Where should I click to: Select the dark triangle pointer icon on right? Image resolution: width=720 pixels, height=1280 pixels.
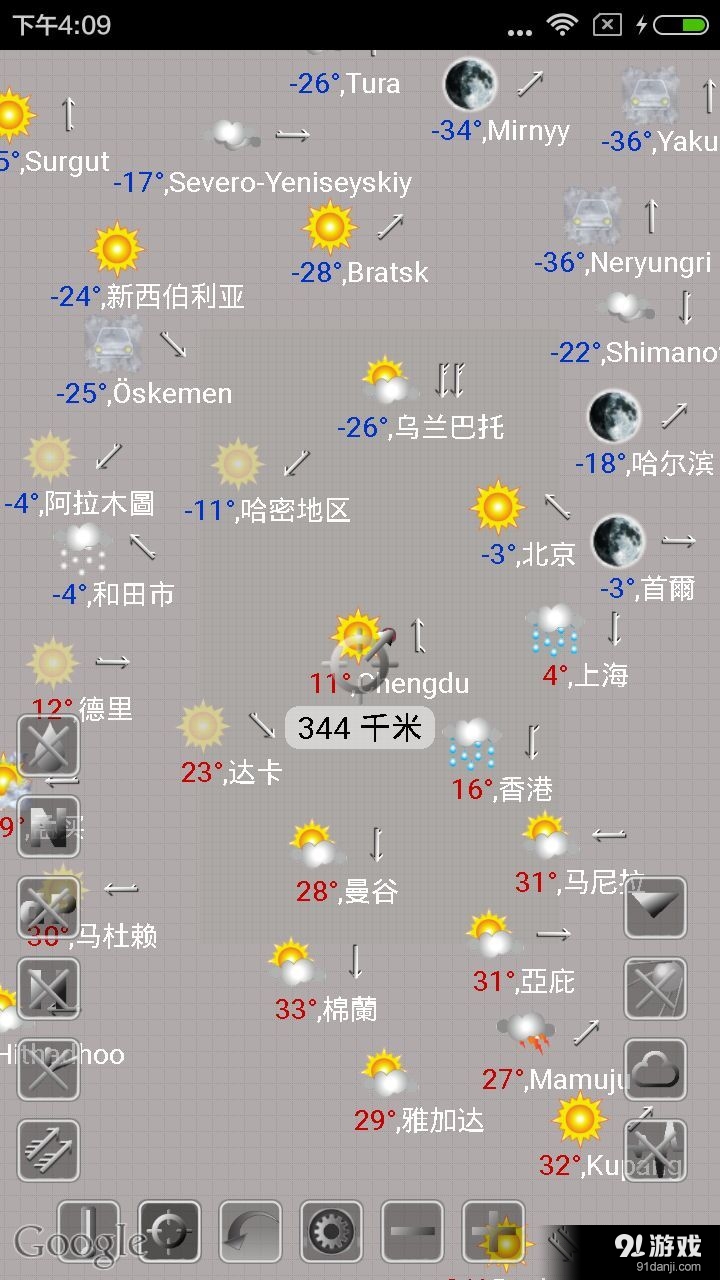pos(655,907)
